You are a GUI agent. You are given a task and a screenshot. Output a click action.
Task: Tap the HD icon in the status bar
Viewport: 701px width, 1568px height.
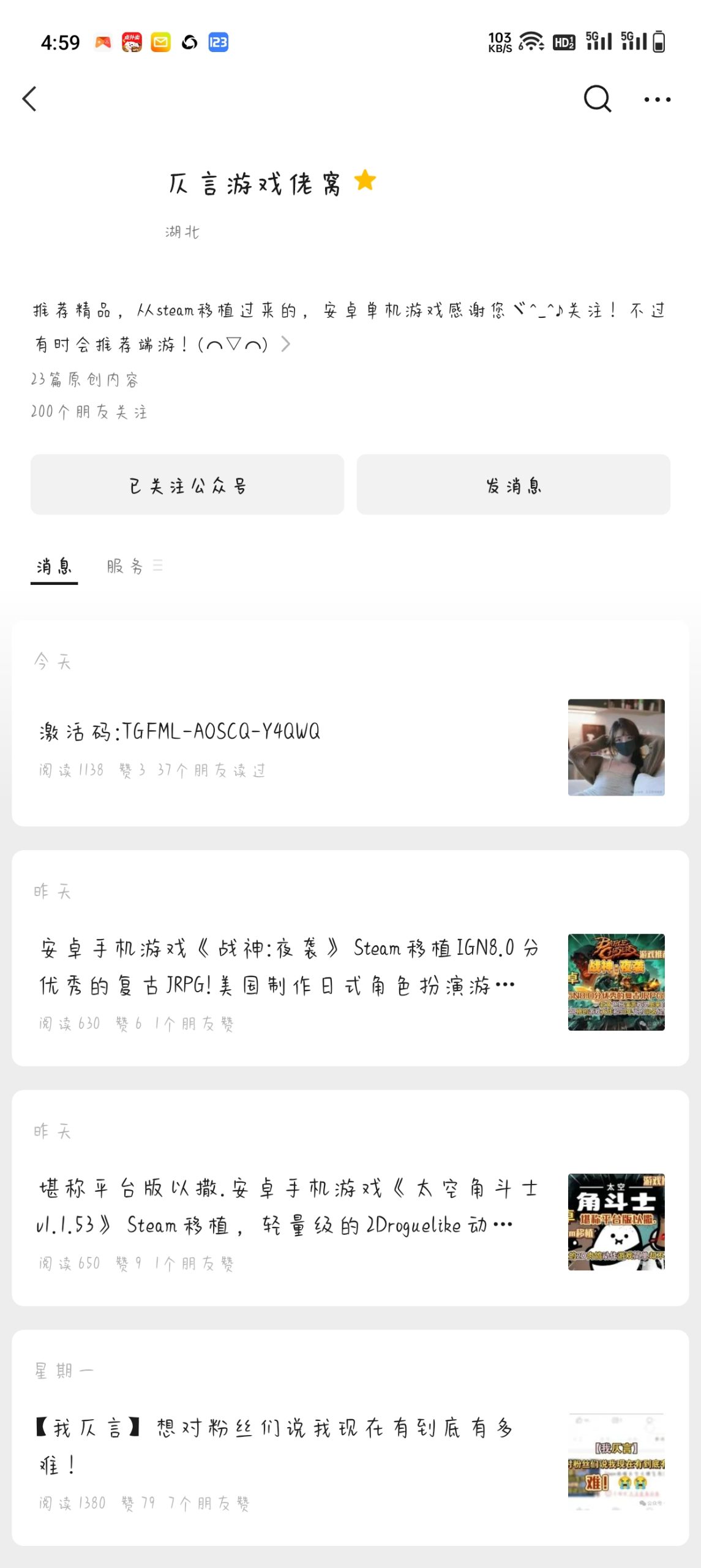coord(564,42)
